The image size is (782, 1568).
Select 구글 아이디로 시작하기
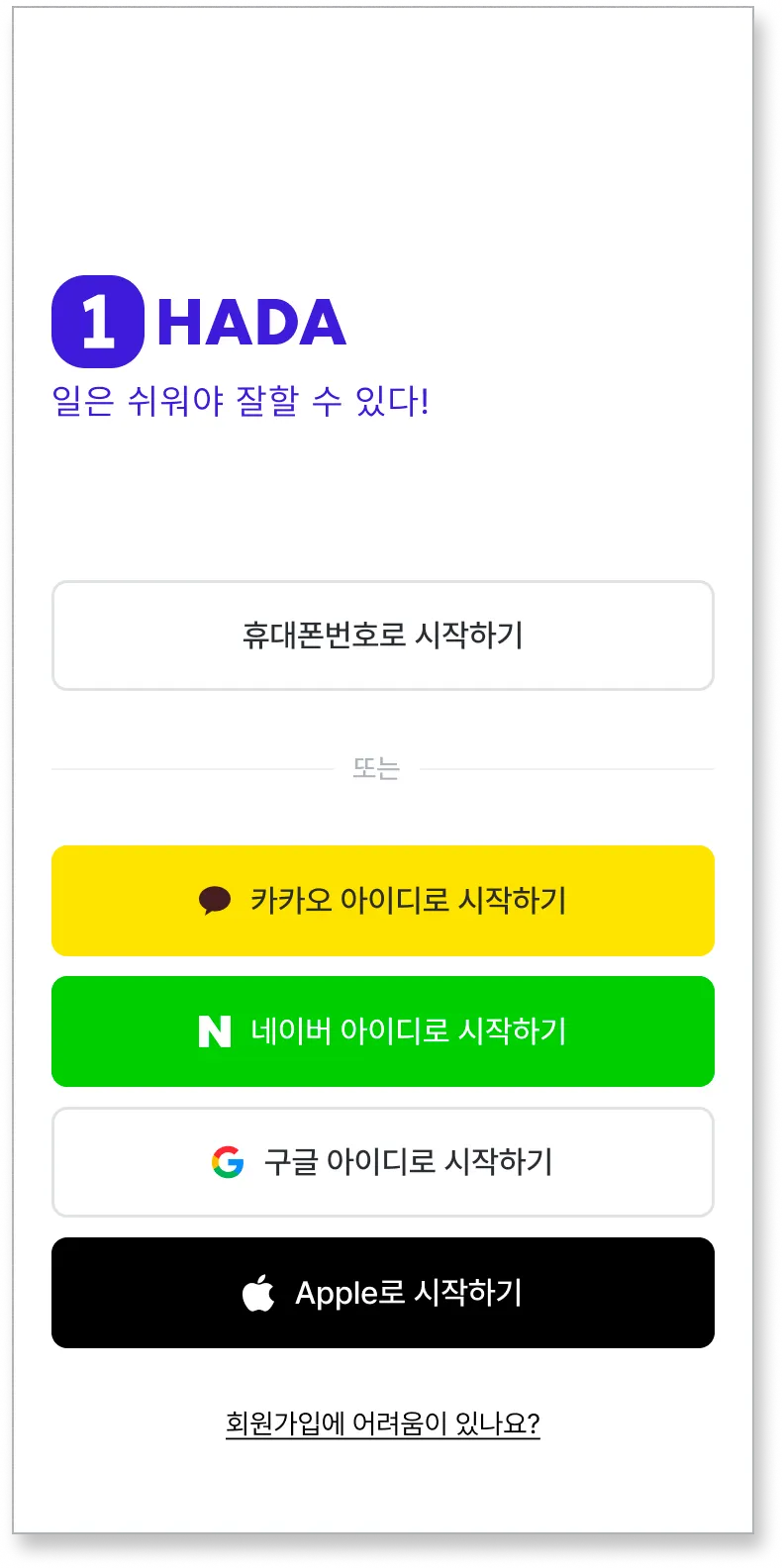pos(382,1162)
